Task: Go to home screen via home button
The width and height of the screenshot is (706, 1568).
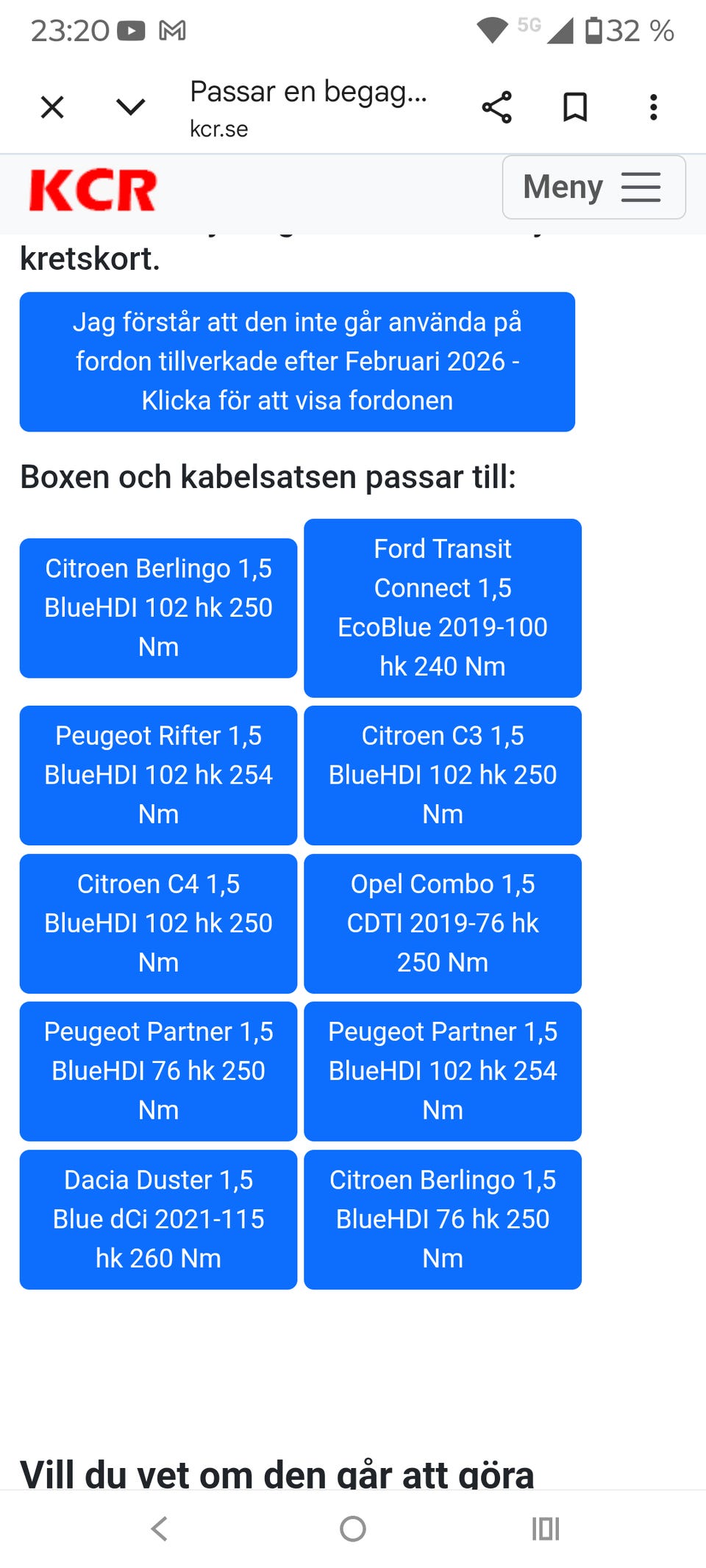Action: pos(353,1529)
